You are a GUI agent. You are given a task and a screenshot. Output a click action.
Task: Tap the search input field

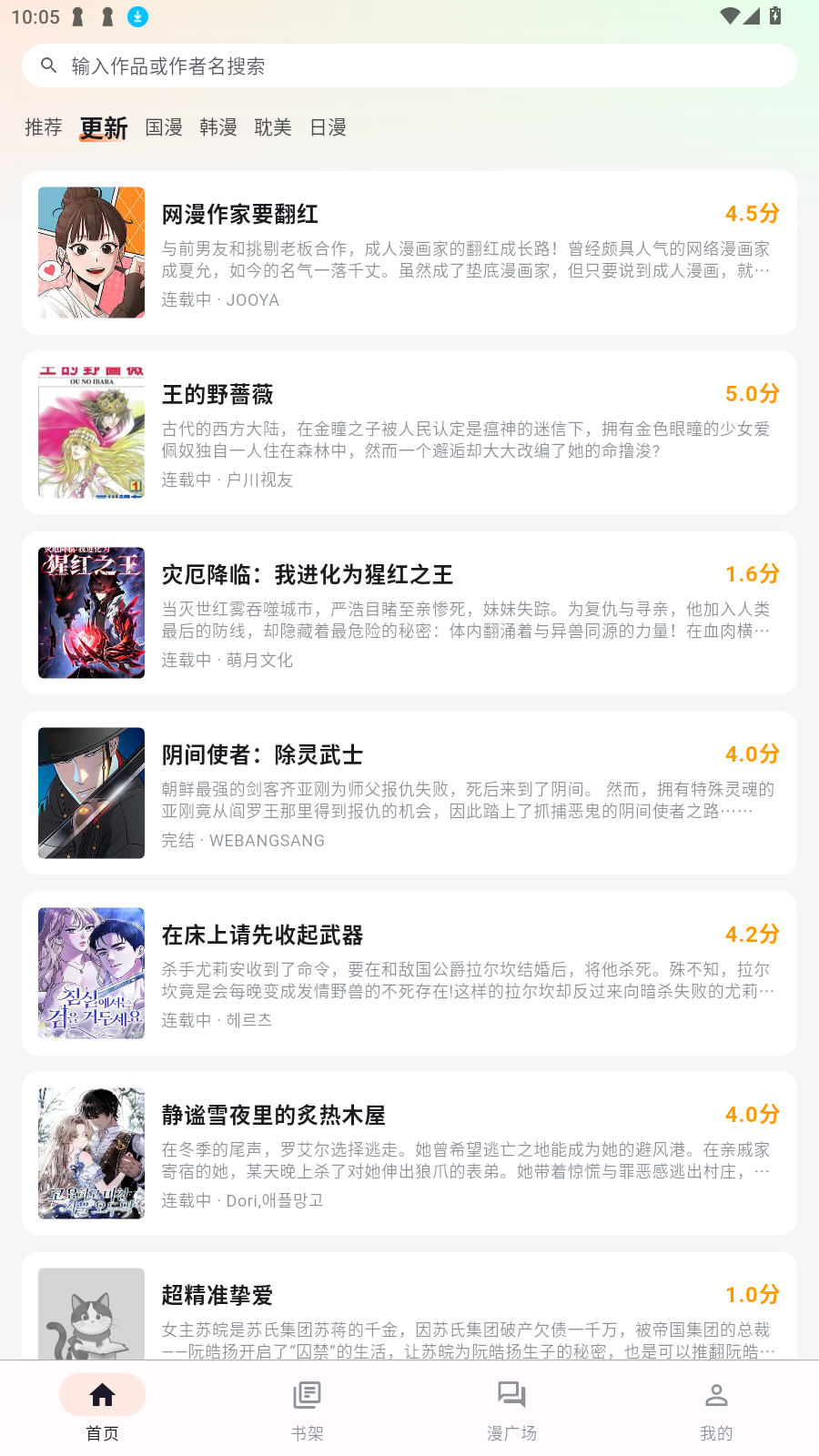click(409, 65)
